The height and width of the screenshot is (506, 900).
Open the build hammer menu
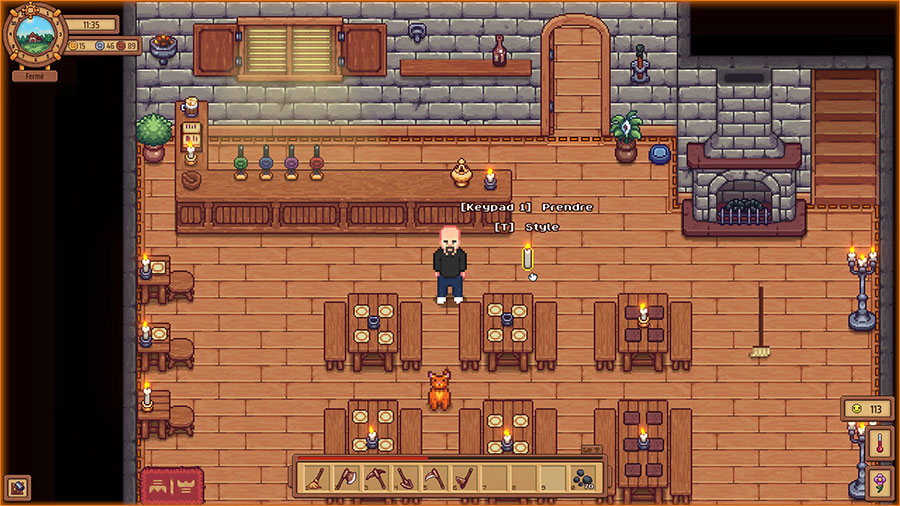pyautogui.click(x=17, y=488)
